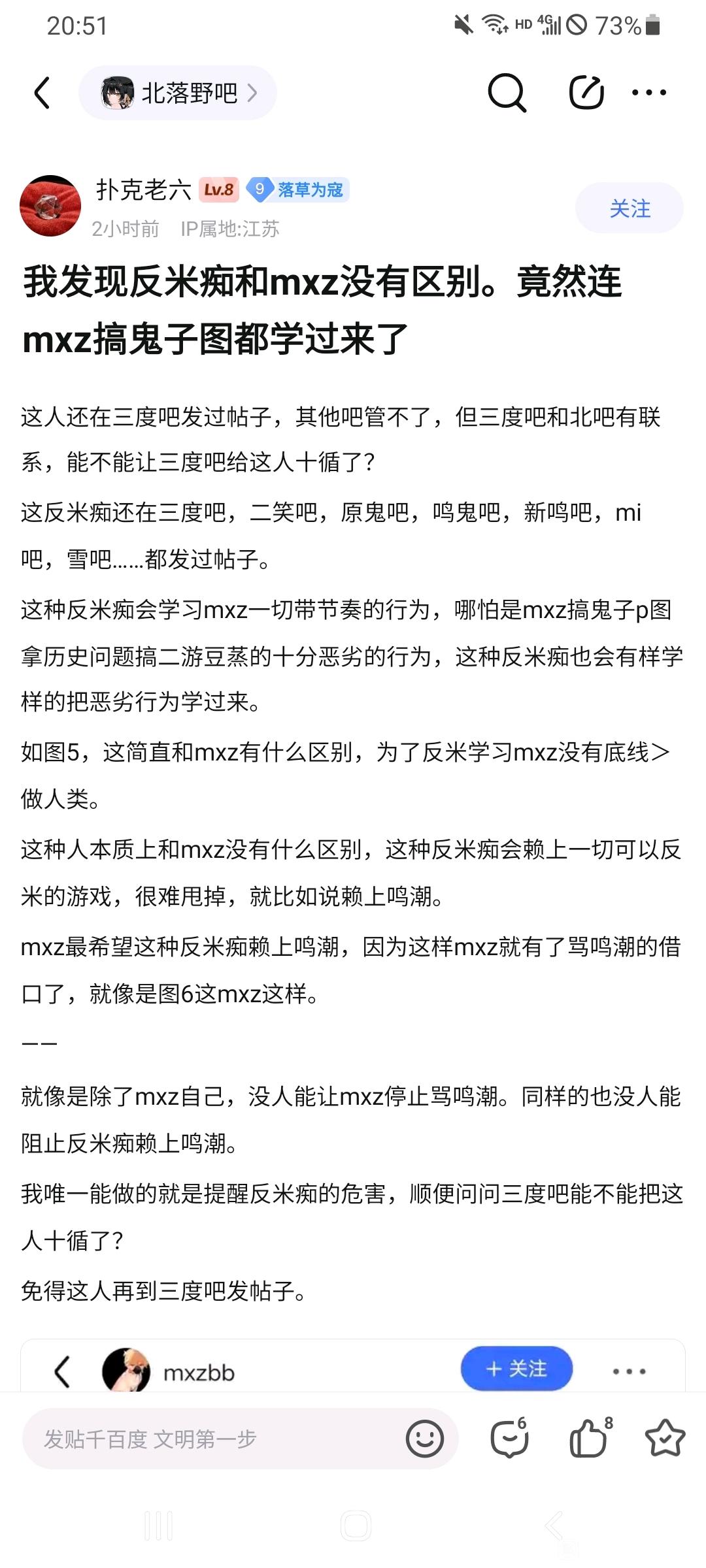
Task: Like this post with thumbs up
Action: [x=589, y=1439]
